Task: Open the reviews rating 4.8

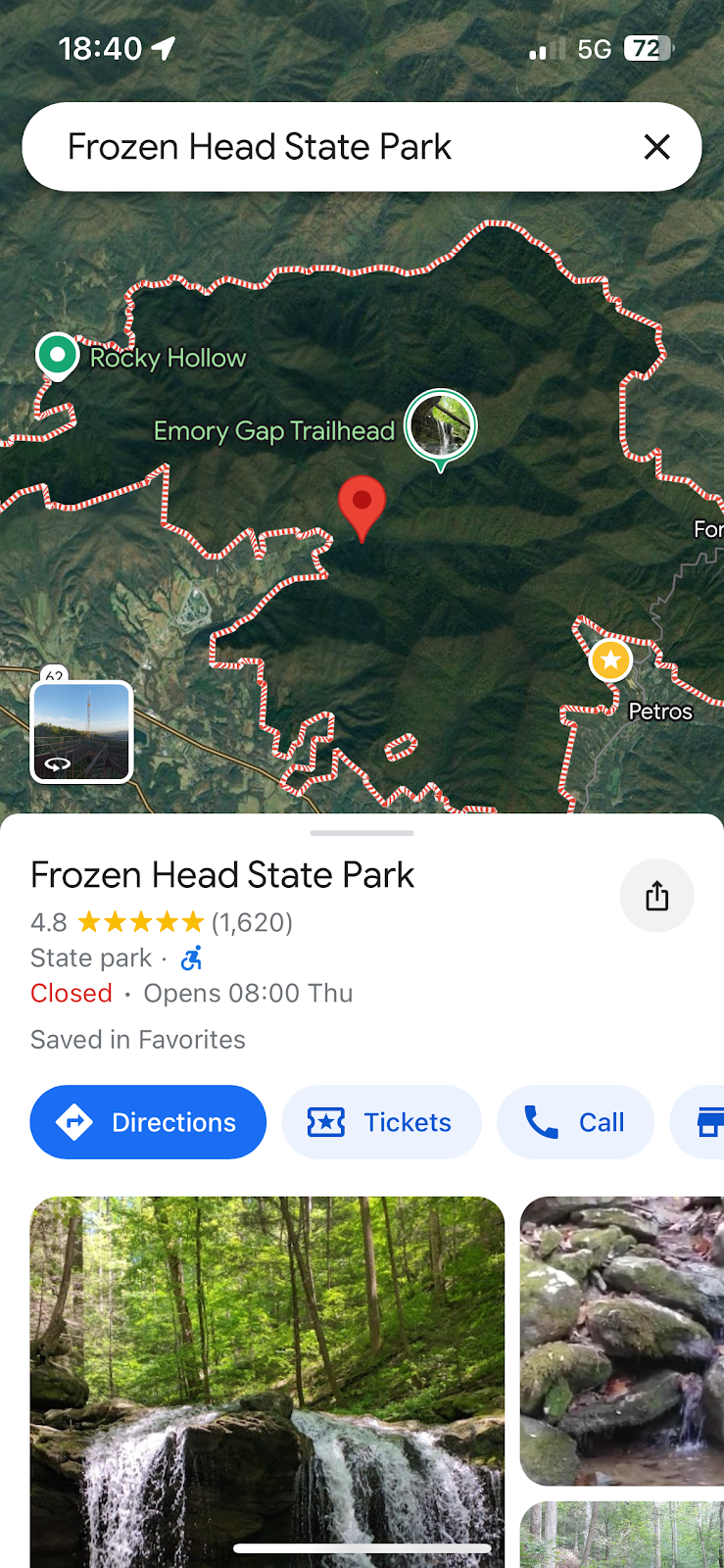Action: [162, 922]
